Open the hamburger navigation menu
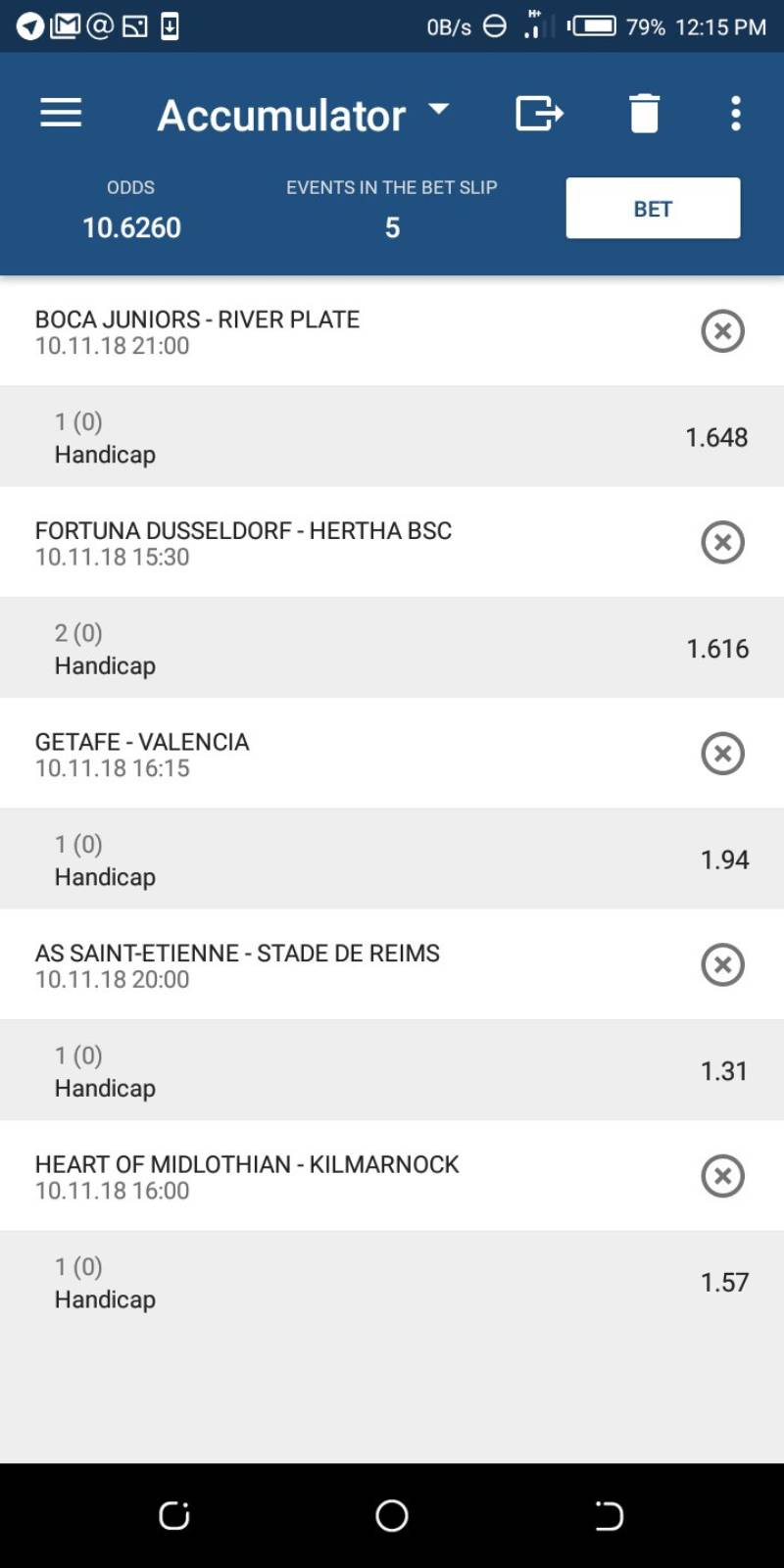This screenshot has height=1568, width=784. point(61,114)
